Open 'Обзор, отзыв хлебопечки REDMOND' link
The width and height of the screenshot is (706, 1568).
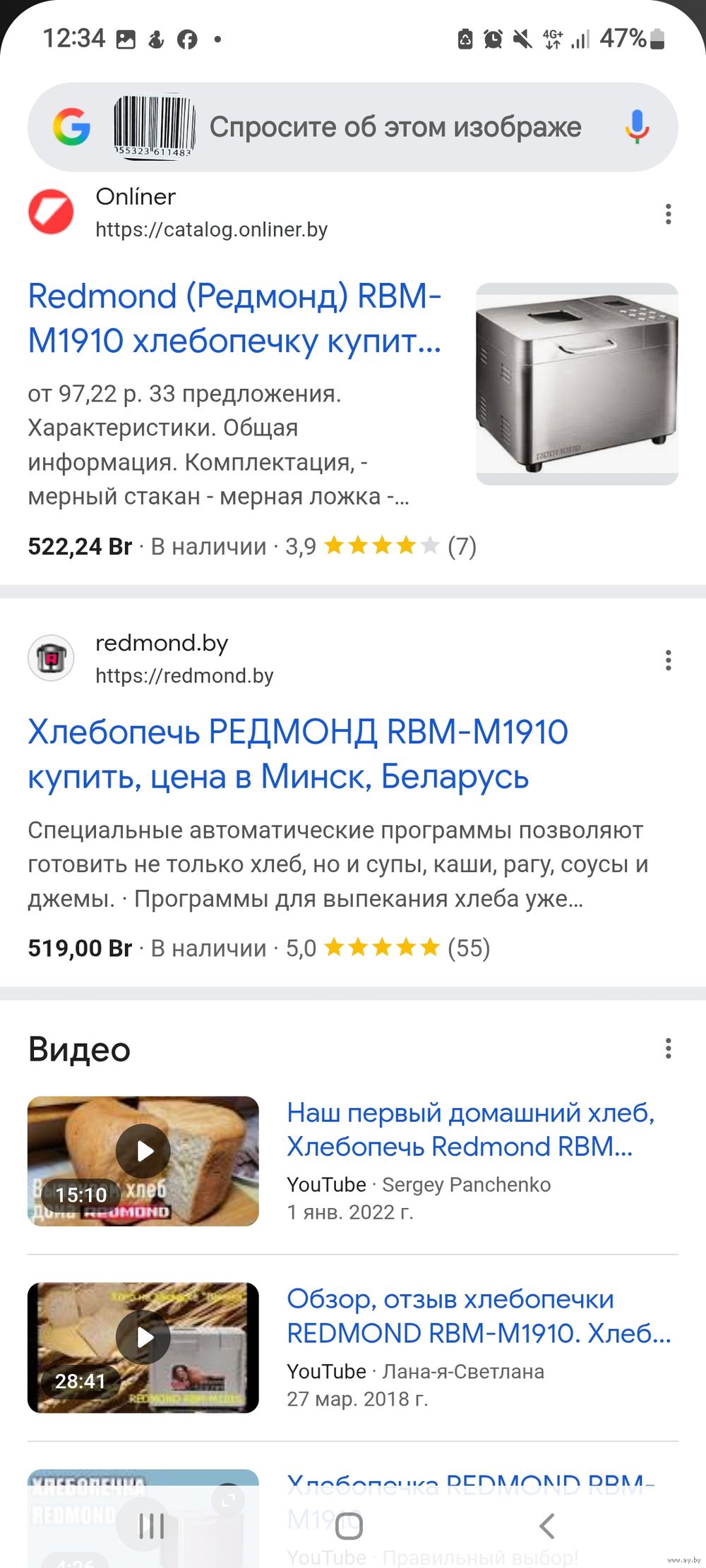coord(478,1315)
